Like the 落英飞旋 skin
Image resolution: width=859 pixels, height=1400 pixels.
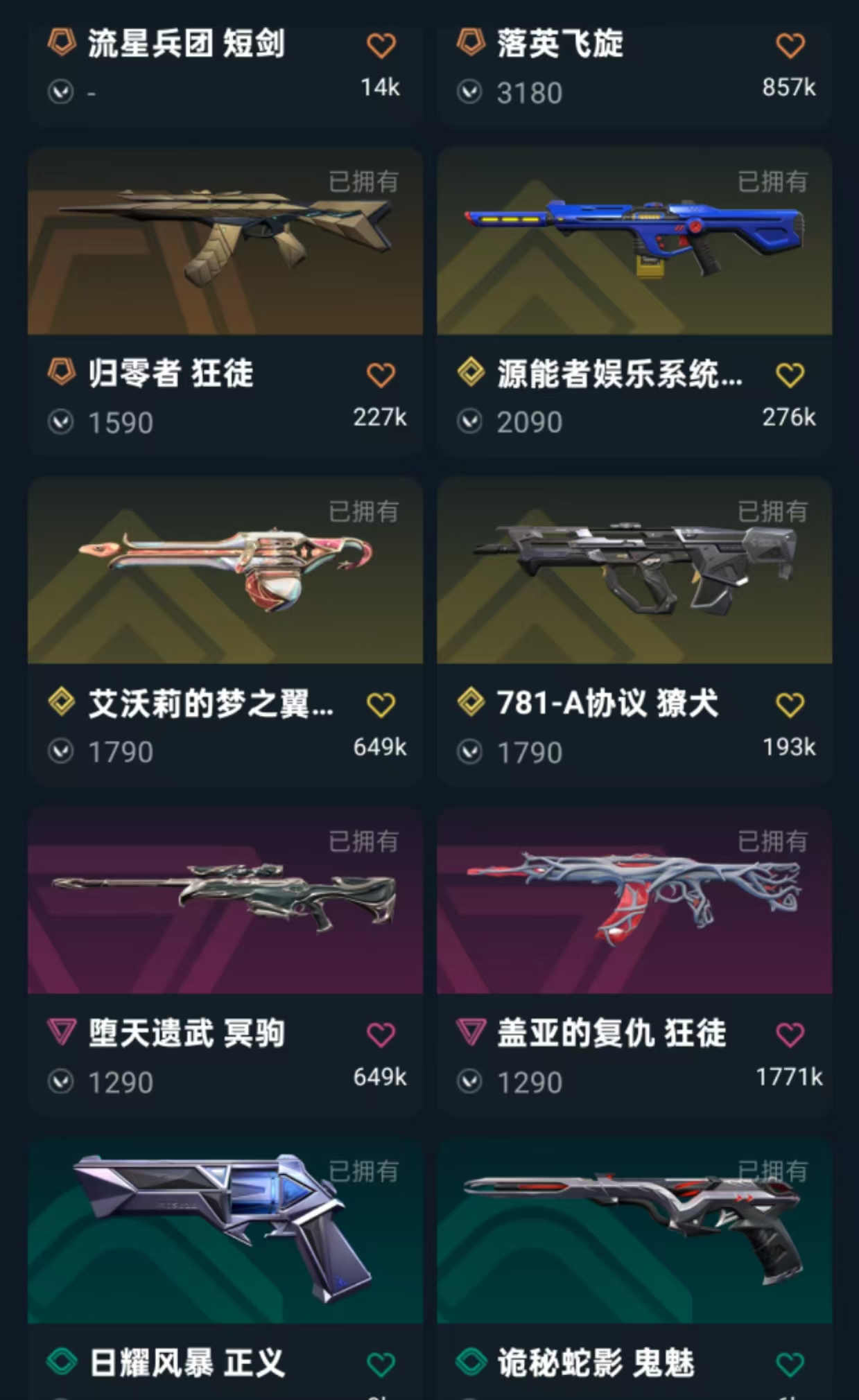(790, 46)
